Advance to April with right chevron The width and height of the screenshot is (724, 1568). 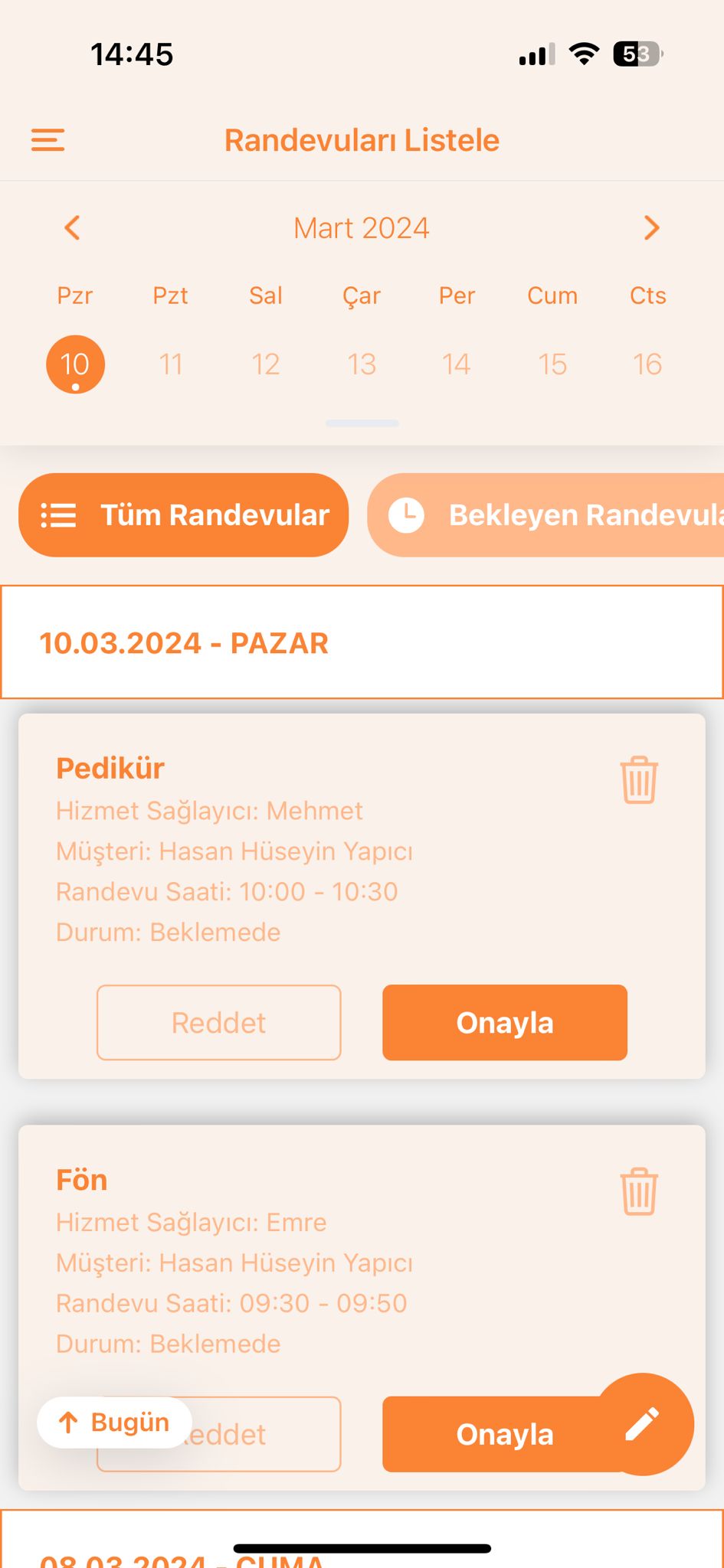click(652, 227)
